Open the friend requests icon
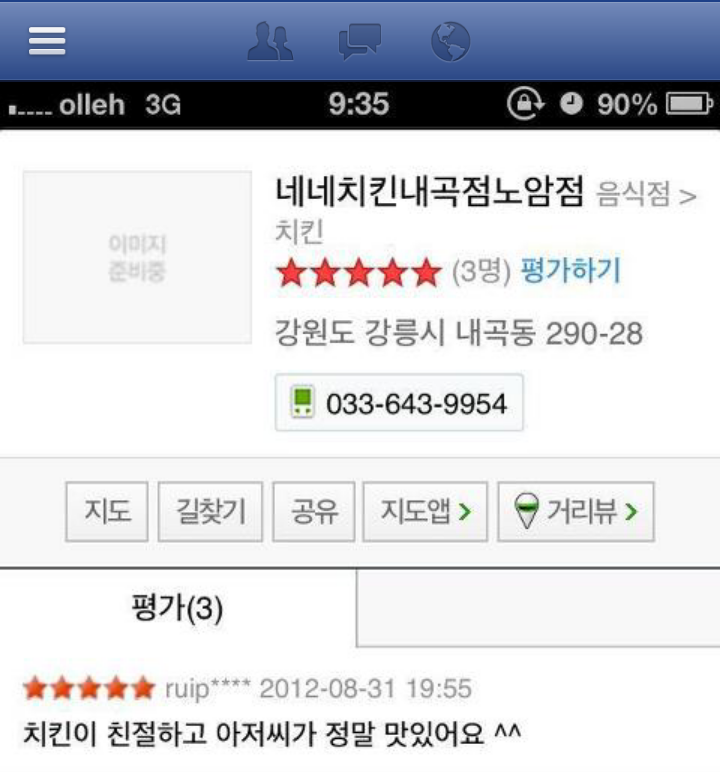Image resolution: width=720 pixels, height=772 pixels. point(270,41)
